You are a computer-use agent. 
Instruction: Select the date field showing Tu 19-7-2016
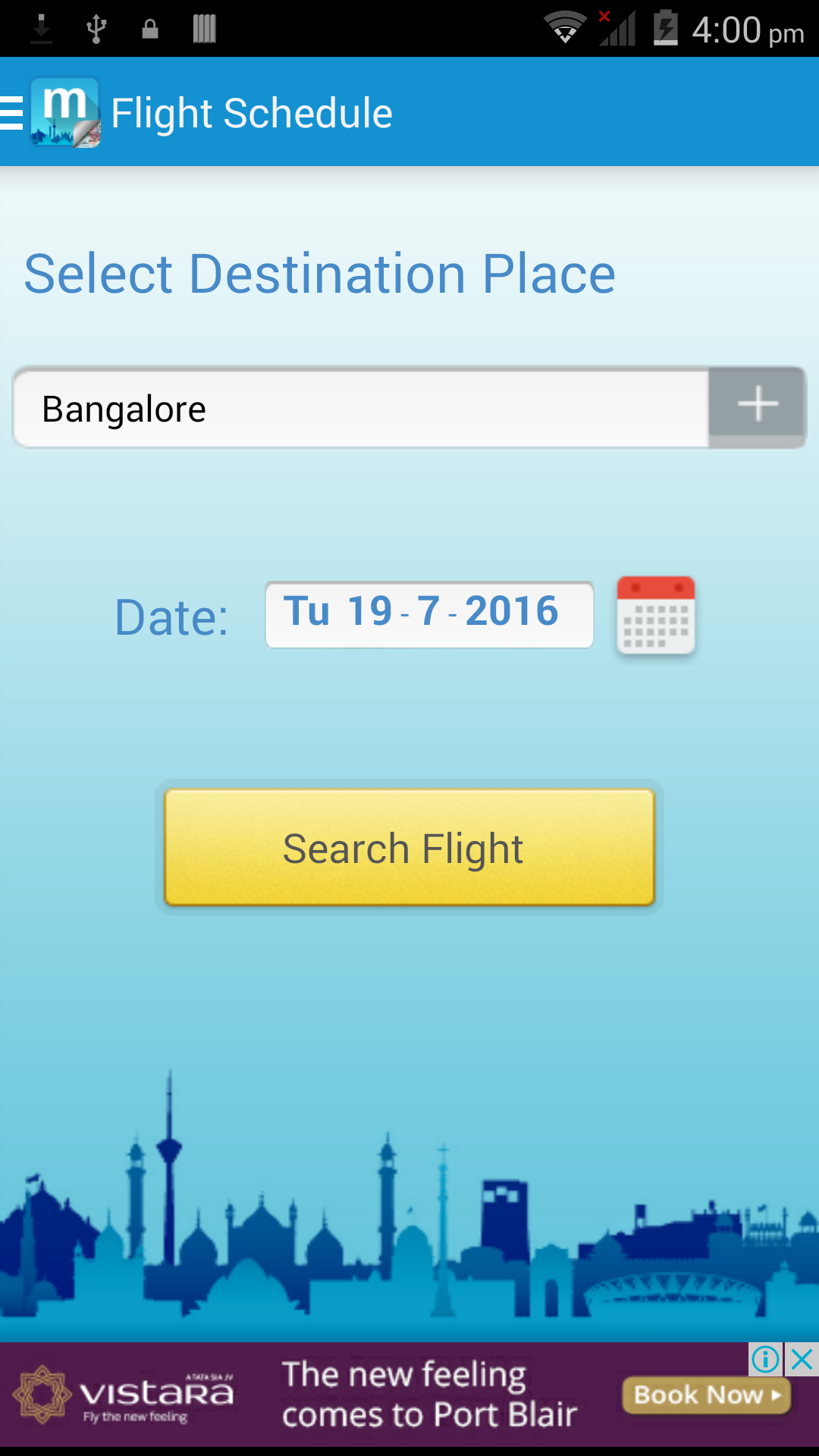pyautogui.click(x=429, y=614)
